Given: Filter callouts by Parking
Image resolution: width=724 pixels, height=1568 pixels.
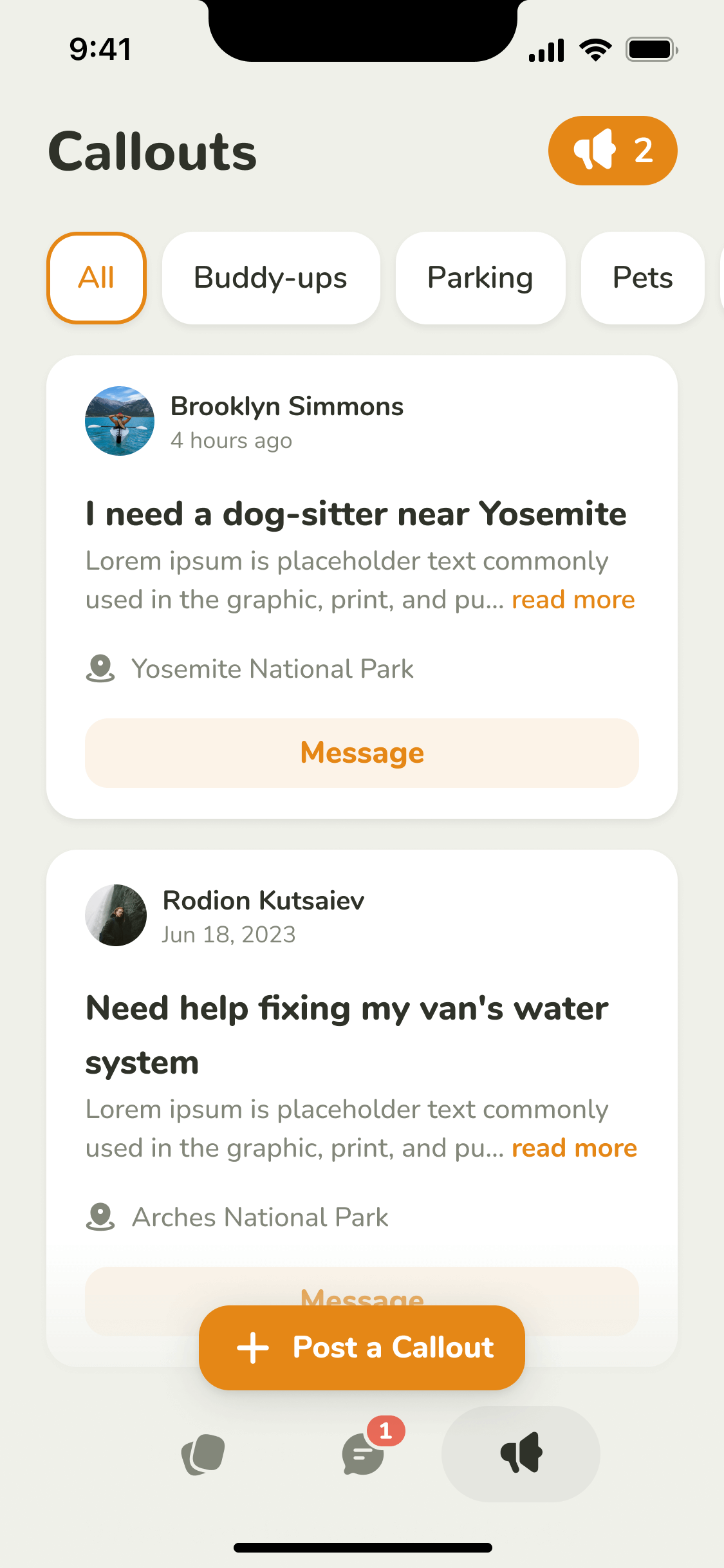Looking at the screenshot, I should click(x=480, y=278).
